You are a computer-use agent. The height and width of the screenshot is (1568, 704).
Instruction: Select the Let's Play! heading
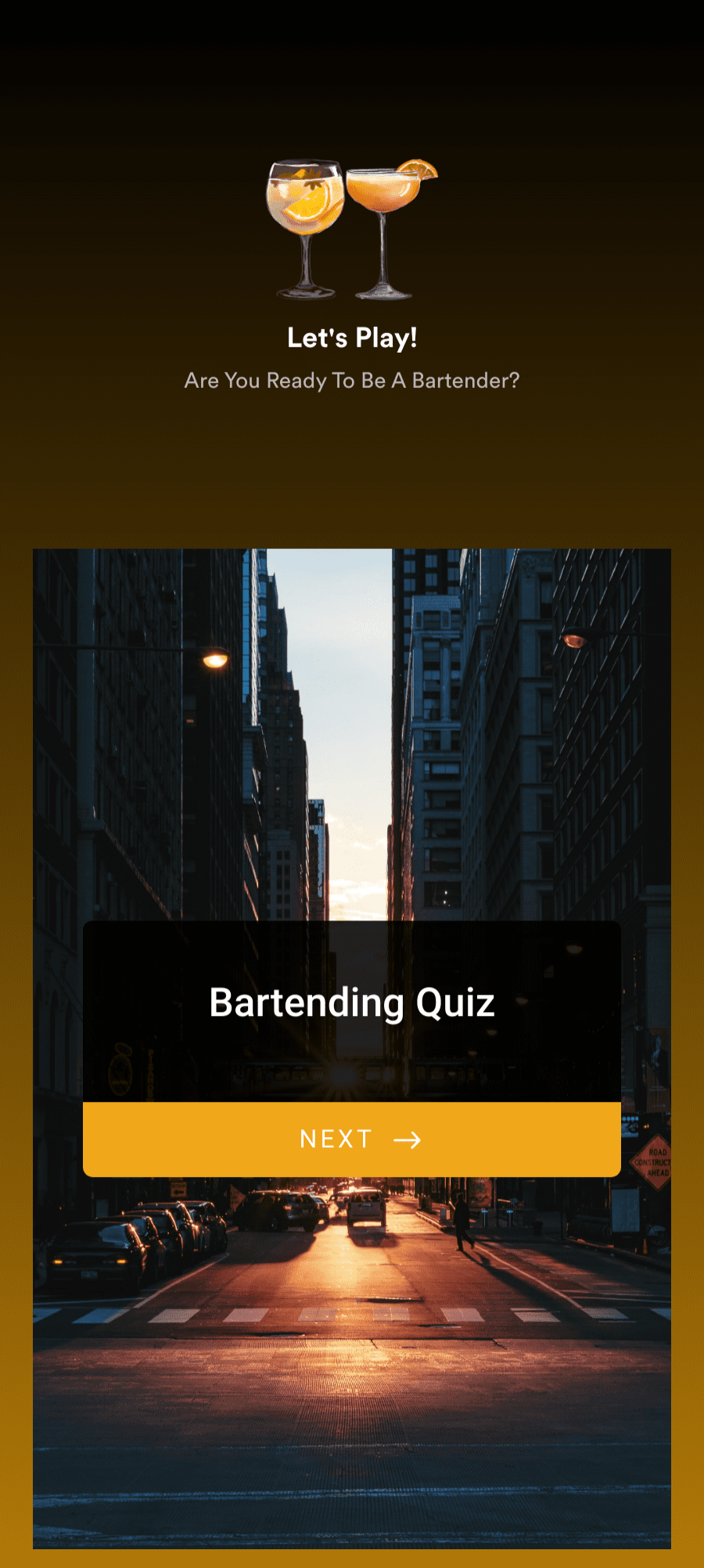351,338
